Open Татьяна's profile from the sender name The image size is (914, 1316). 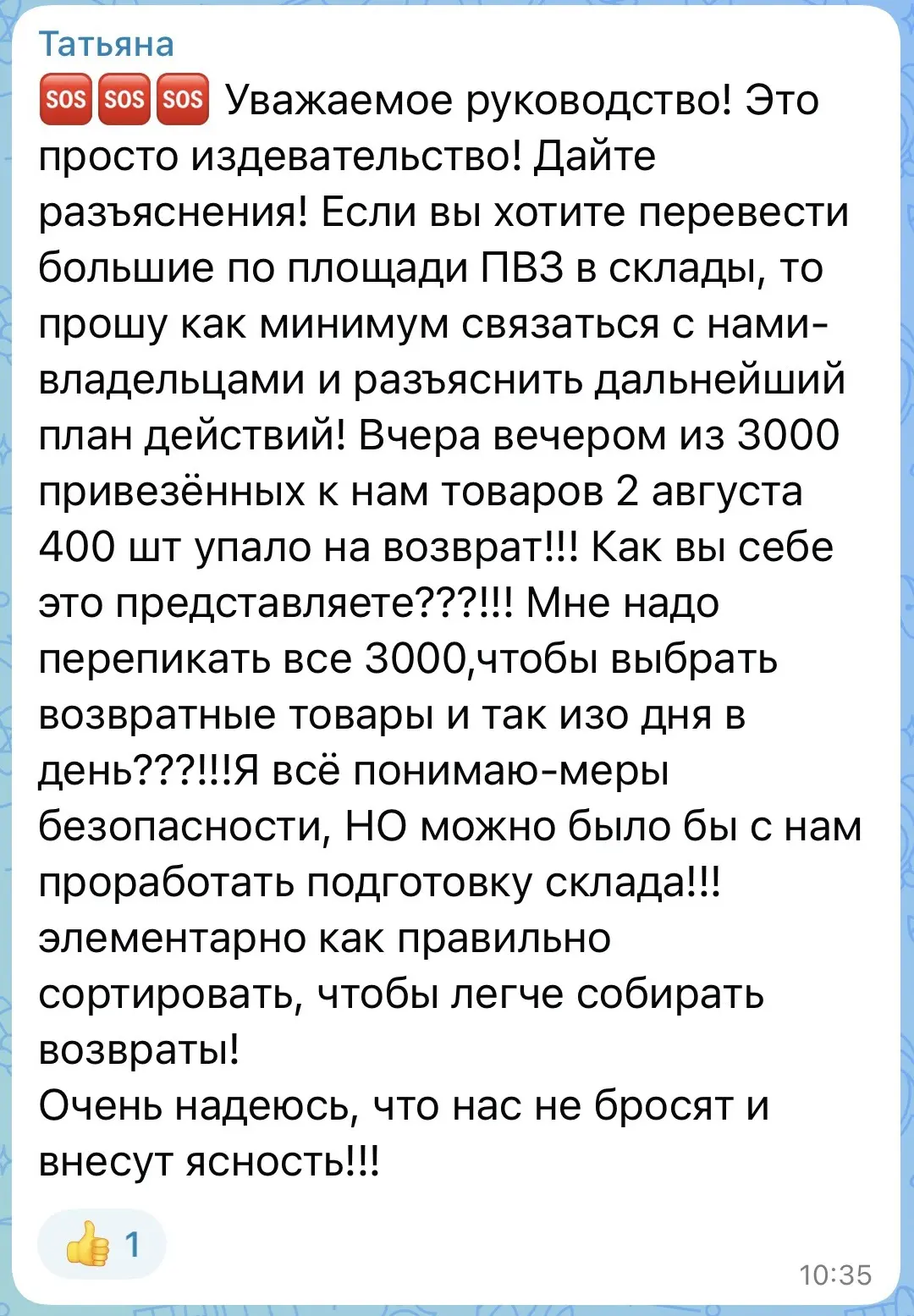pos(107,44)
